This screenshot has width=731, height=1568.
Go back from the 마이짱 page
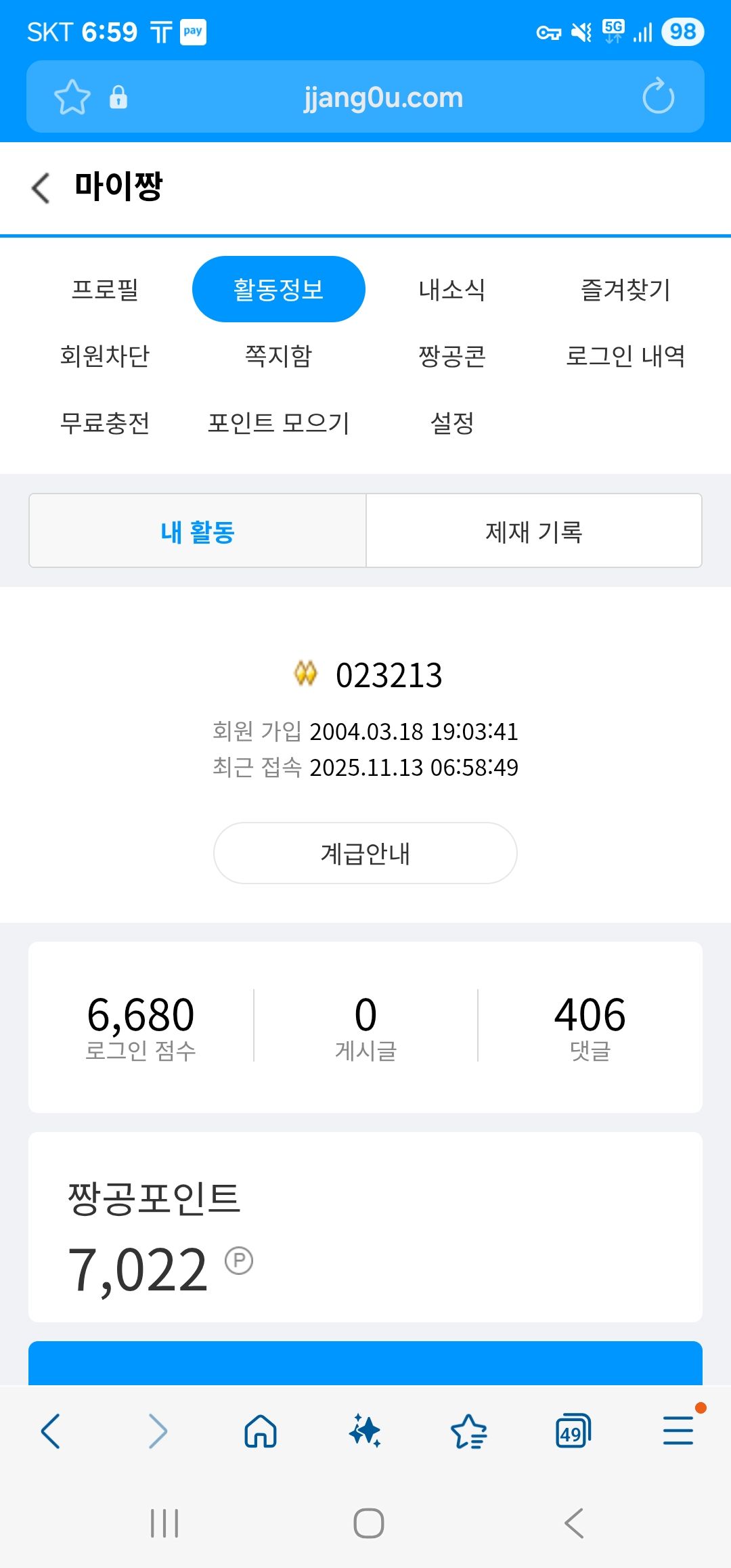click(41, 188)
